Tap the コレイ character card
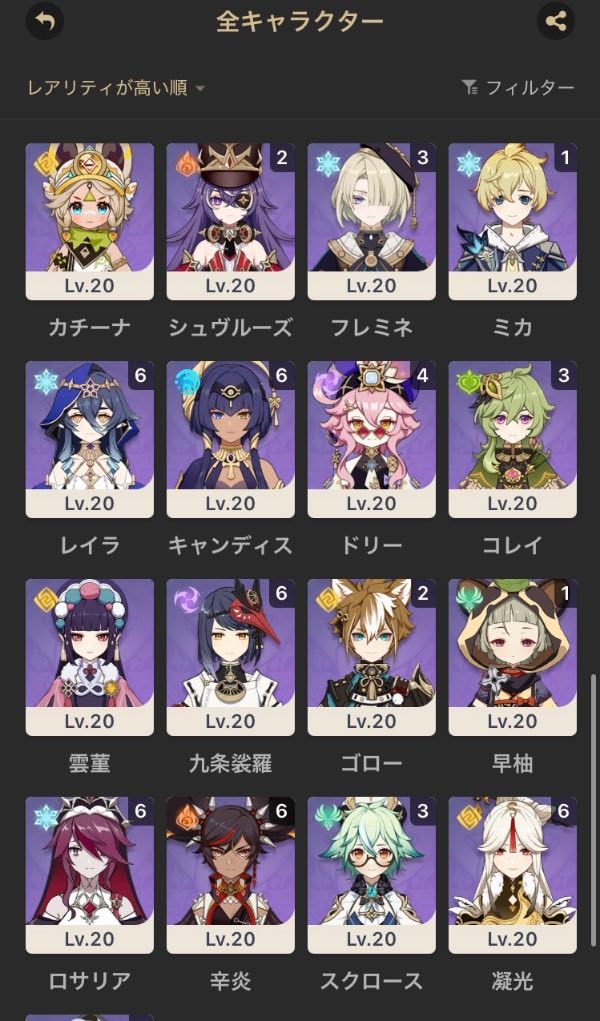This screenshot has height=1021, width=600. pos(513,438)
